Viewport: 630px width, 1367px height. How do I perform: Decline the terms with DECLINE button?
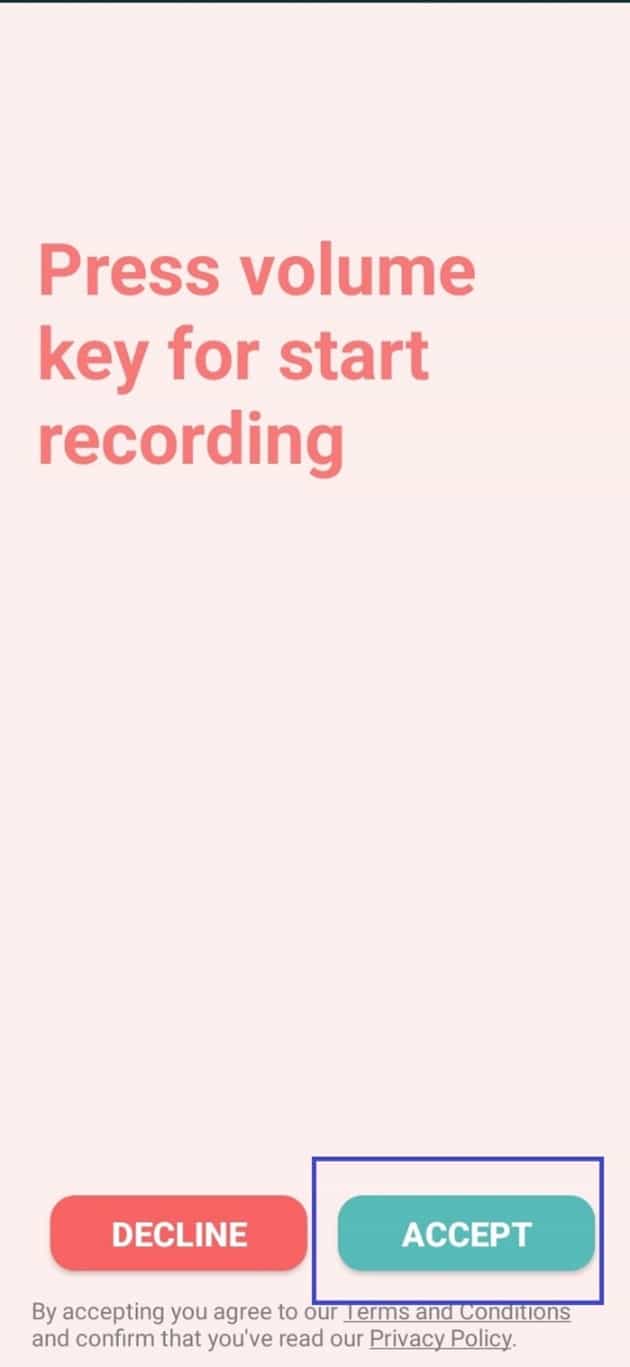tap(178, 1234)
